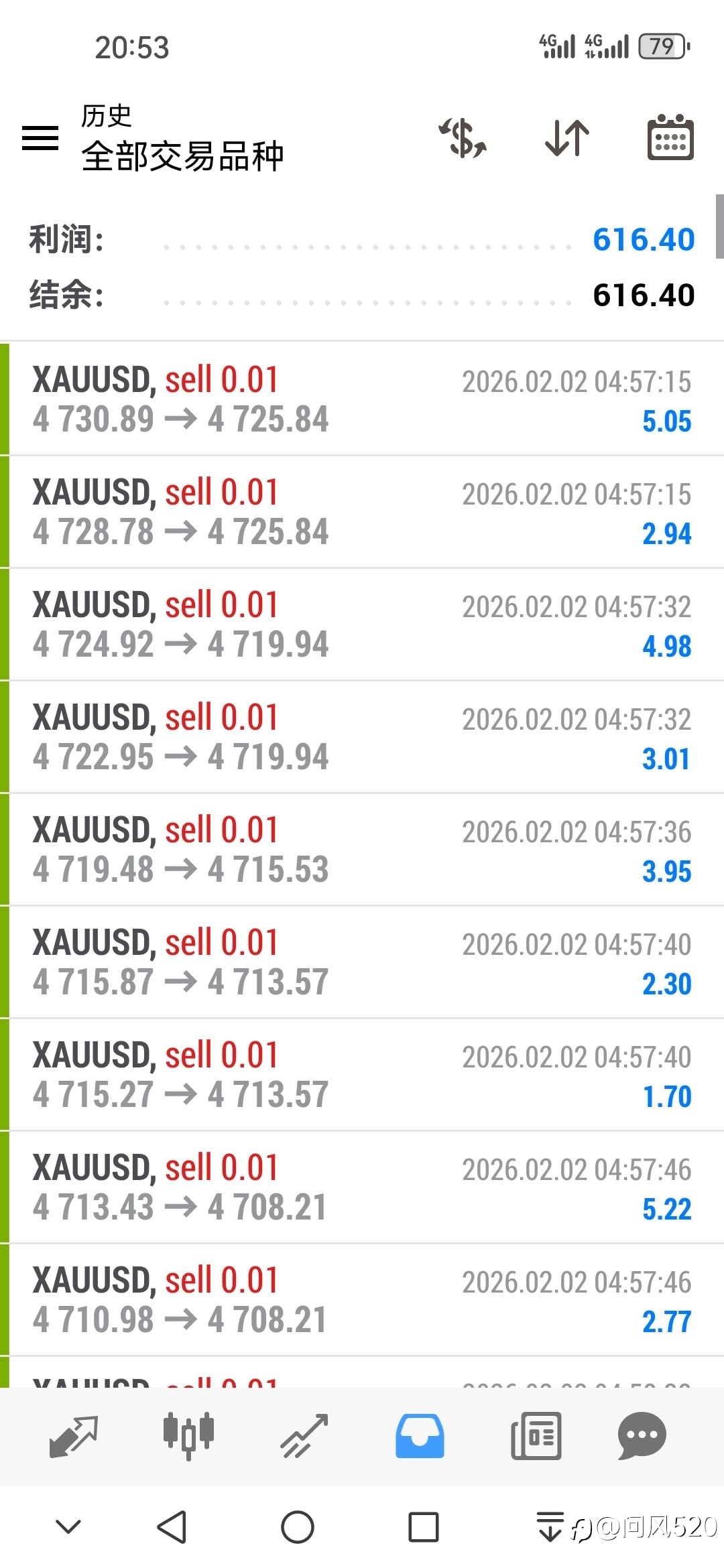
Task: Open the sell trade entered at 4 715.27
Action: pos(362,1075)
